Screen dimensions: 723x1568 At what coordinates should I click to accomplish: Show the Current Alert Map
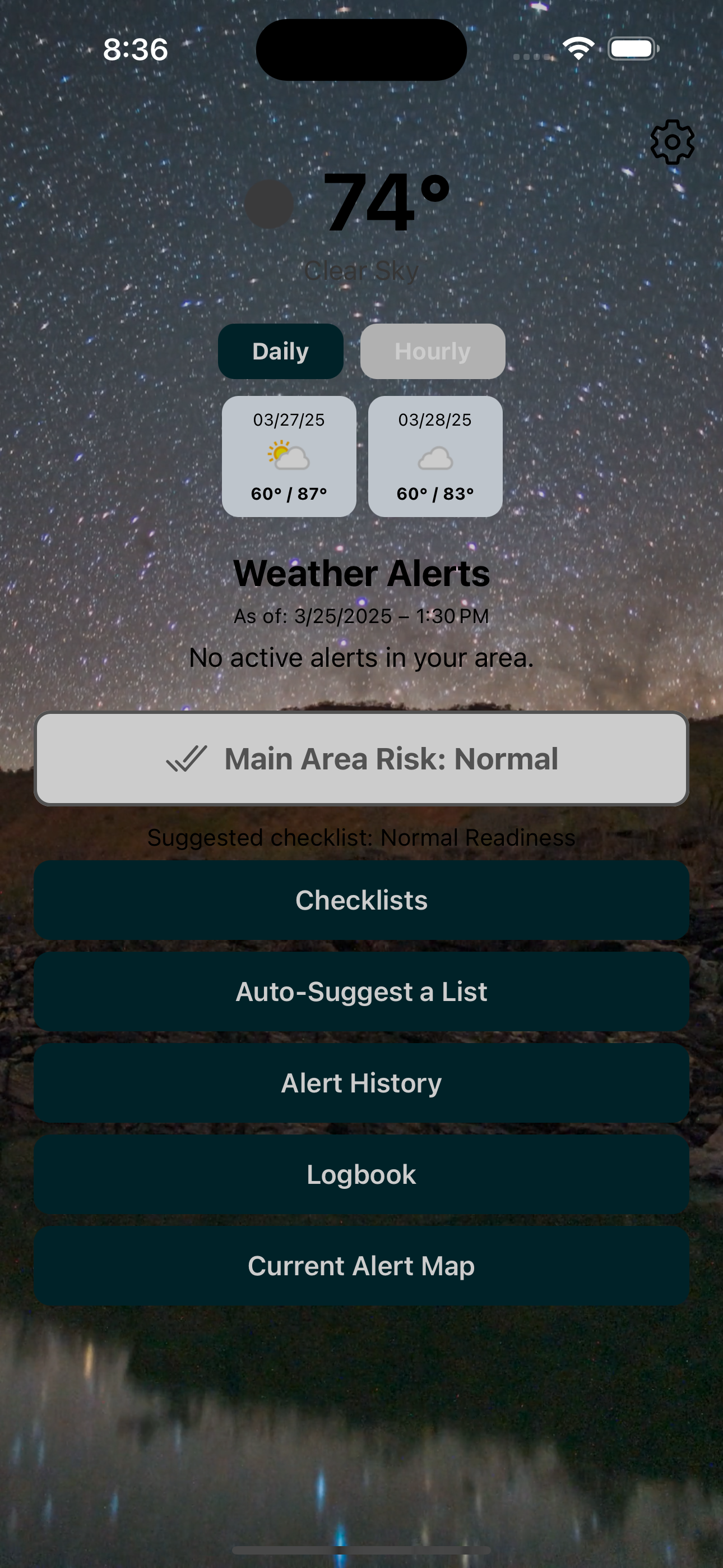(361, 1266)
